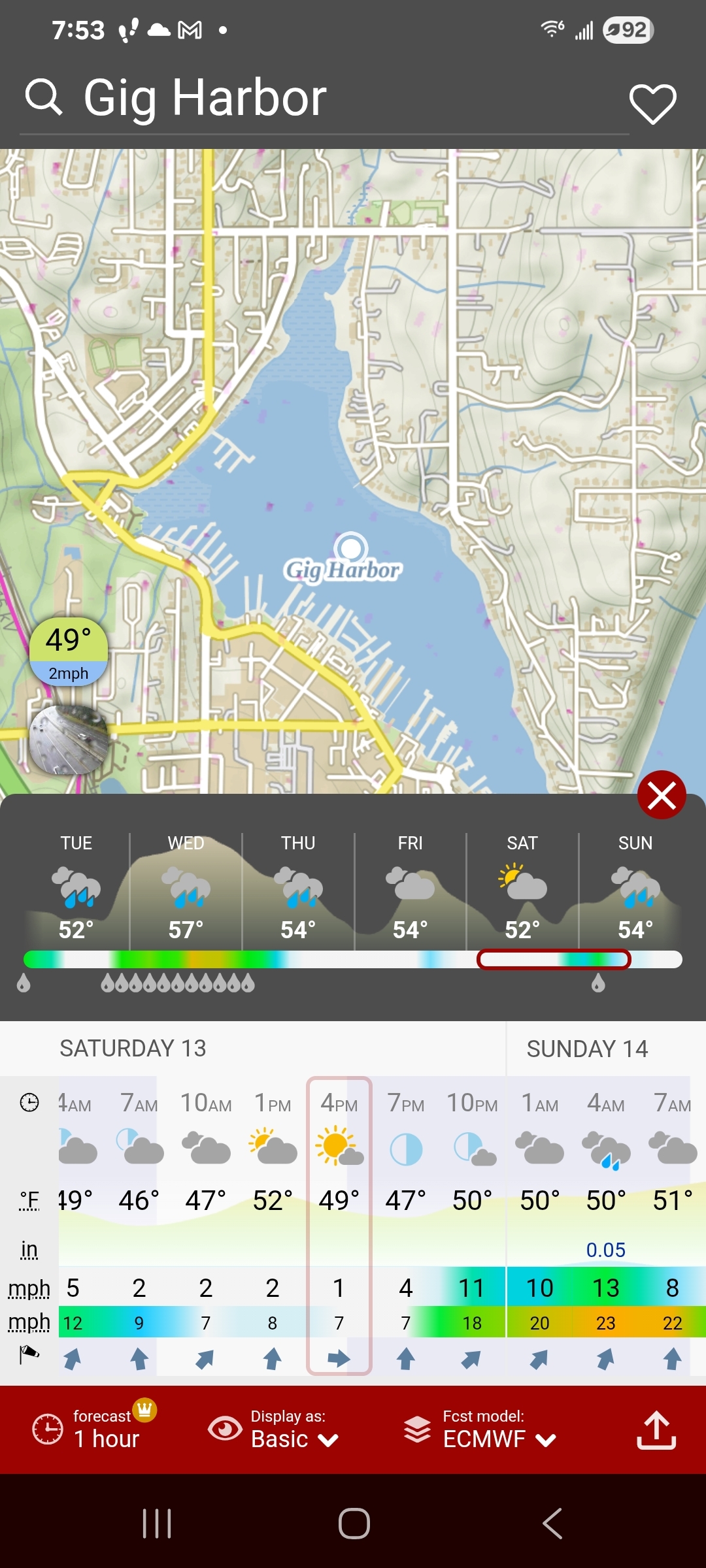Favorite Gig Harbor with the heart toggle
Viewport: 706px width, 1568px height.
[653, 103]
